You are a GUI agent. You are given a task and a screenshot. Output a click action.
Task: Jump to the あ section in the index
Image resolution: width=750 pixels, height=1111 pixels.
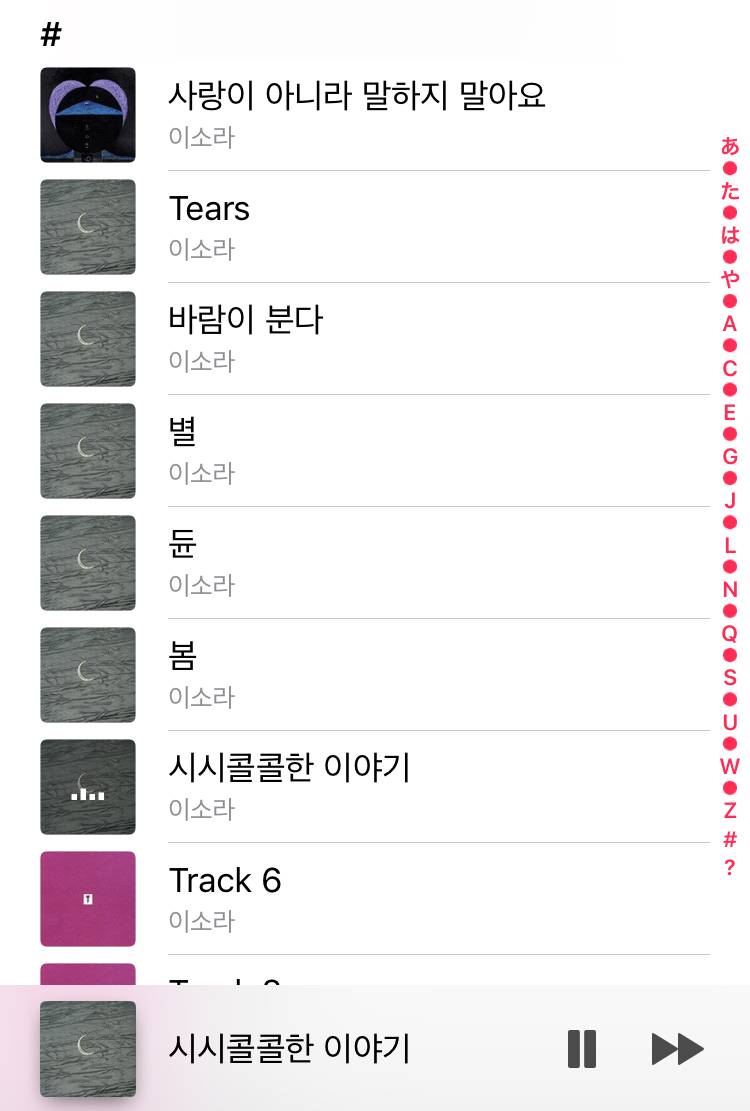[729, 145]
